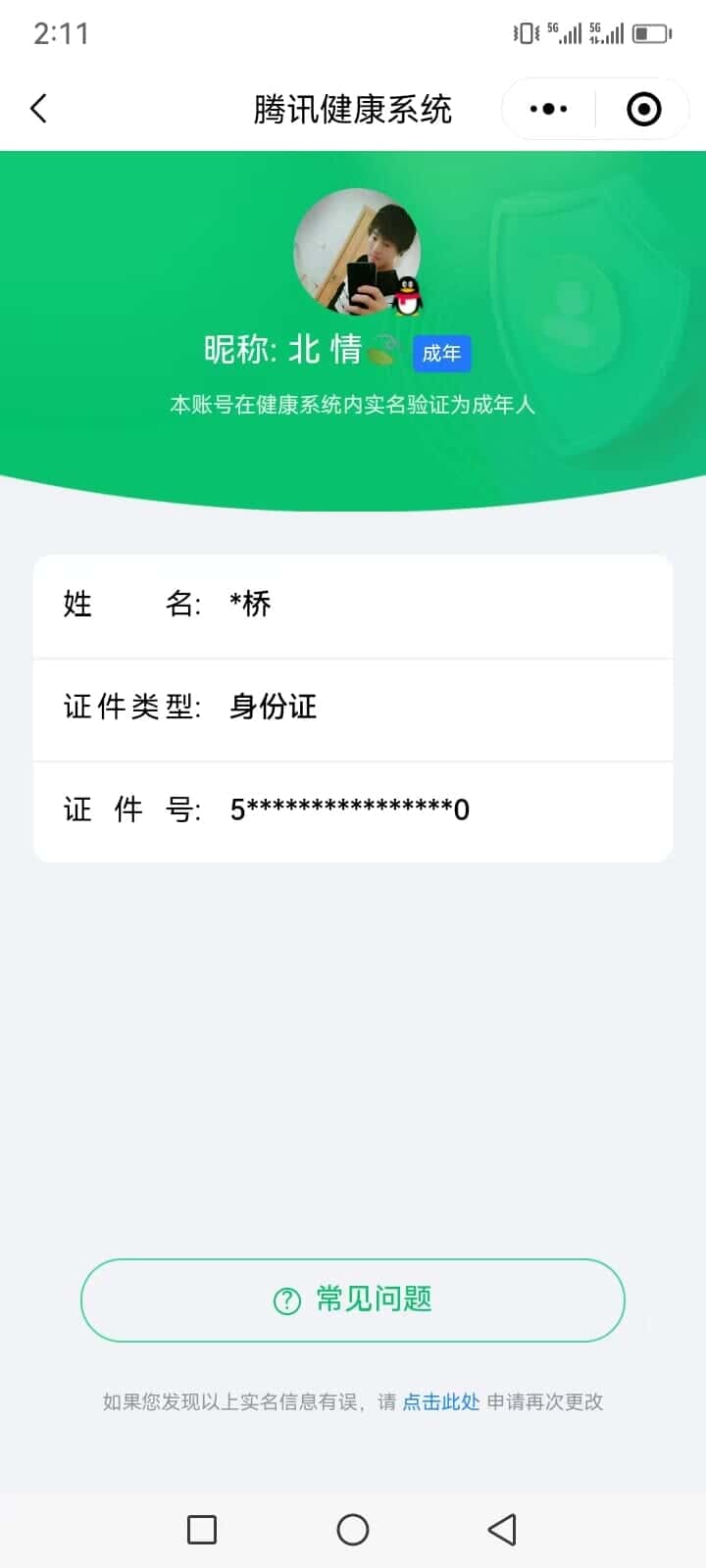The height and width of the screenshot is (1568, 706).
Task: Open the mini program three-dot menu
Action: click(548, 109)
